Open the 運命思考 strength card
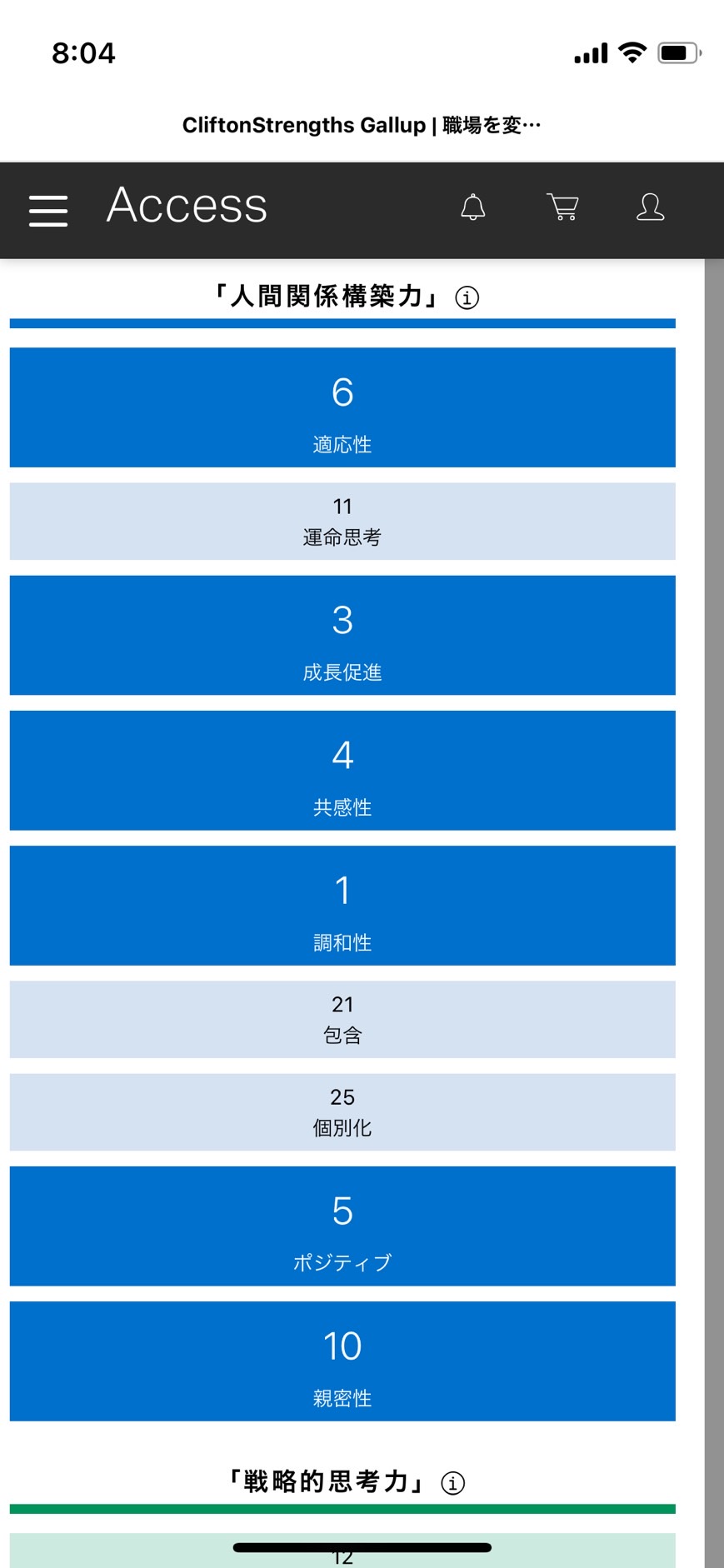Image resolution: width=724 pixels, height=1568 pixels. coord(342,522)
